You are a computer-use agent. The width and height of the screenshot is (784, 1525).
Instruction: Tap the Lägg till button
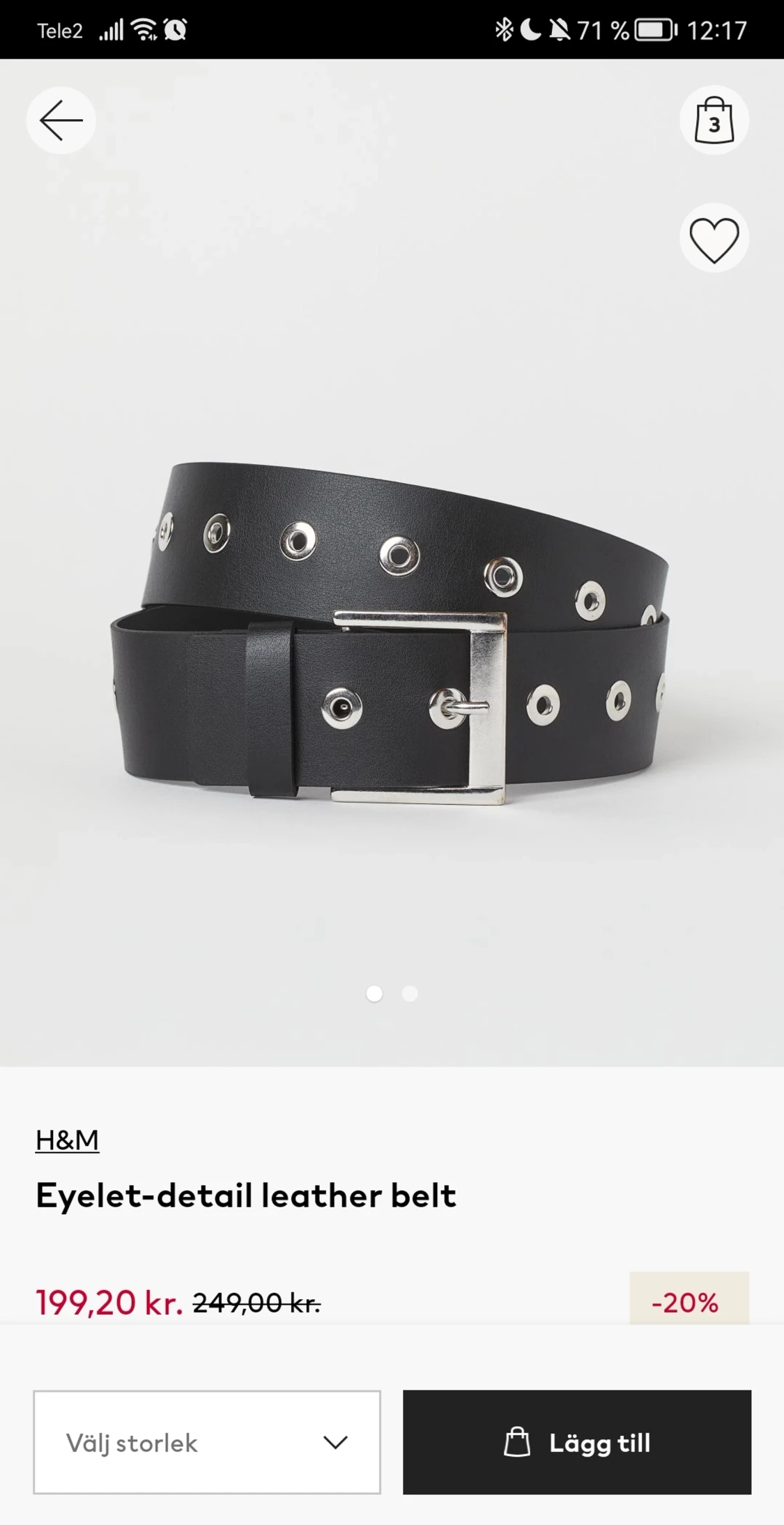pos(577,1442)
